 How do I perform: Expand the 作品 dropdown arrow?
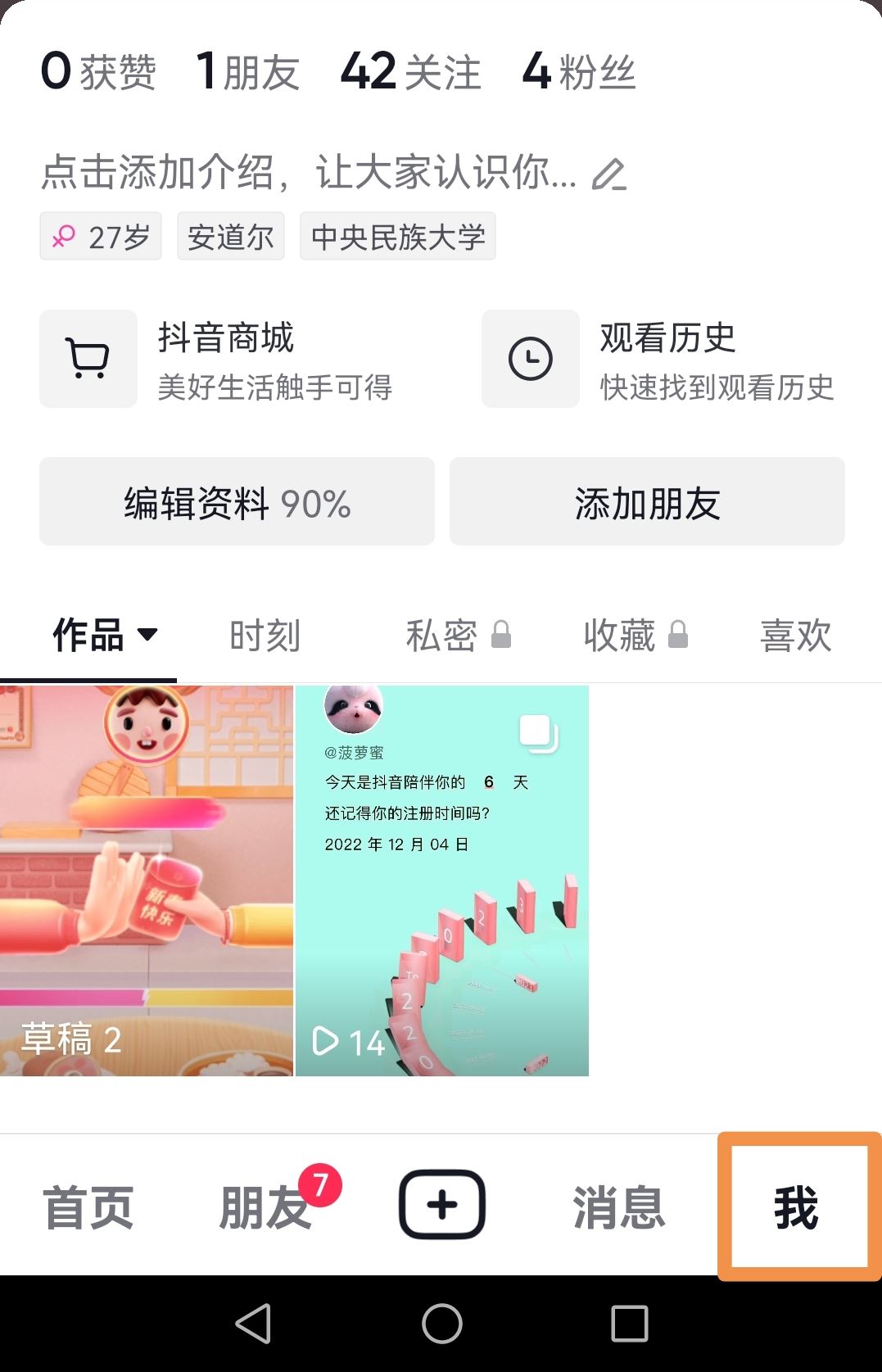click(x=150, y=637)
